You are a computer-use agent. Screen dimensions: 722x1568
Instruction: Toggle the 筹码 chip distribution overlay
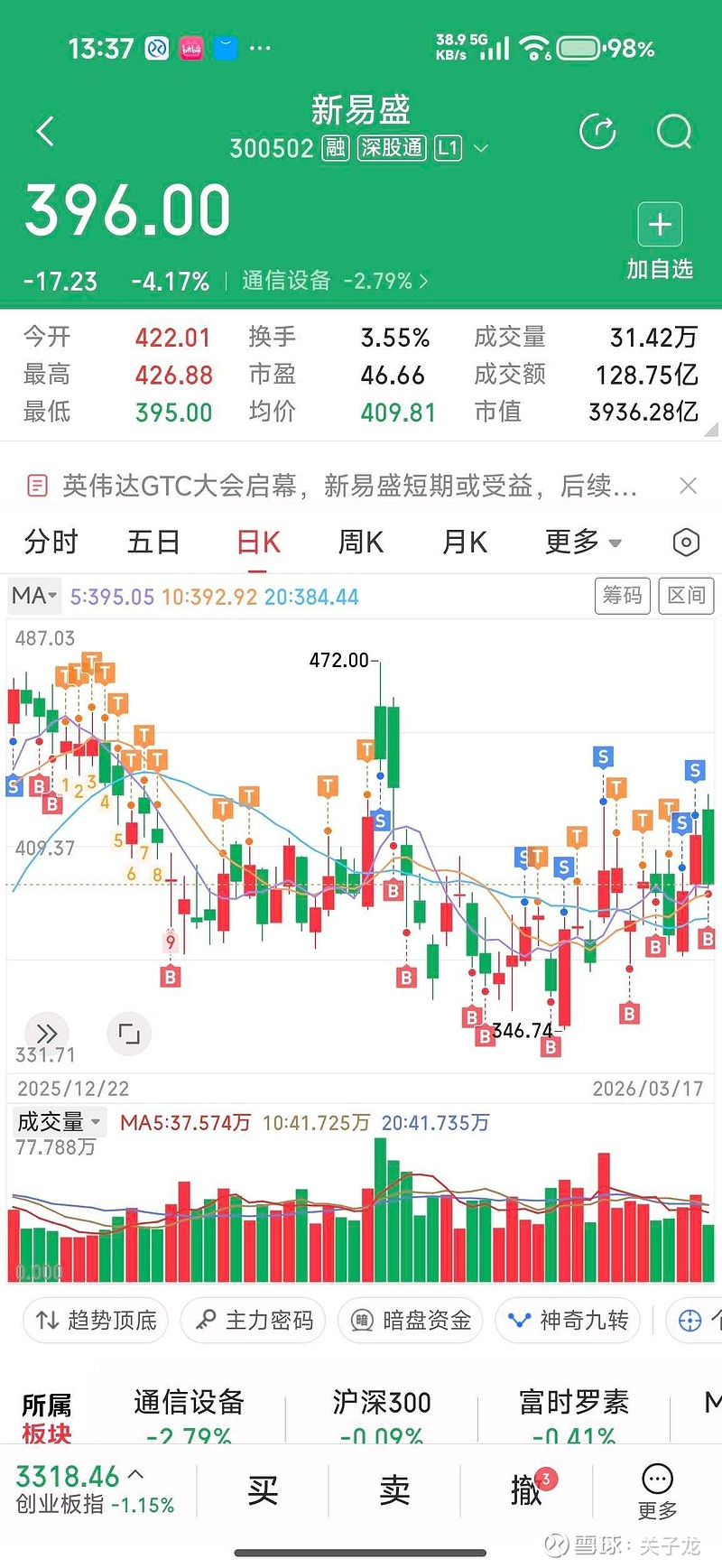[622, 596]
